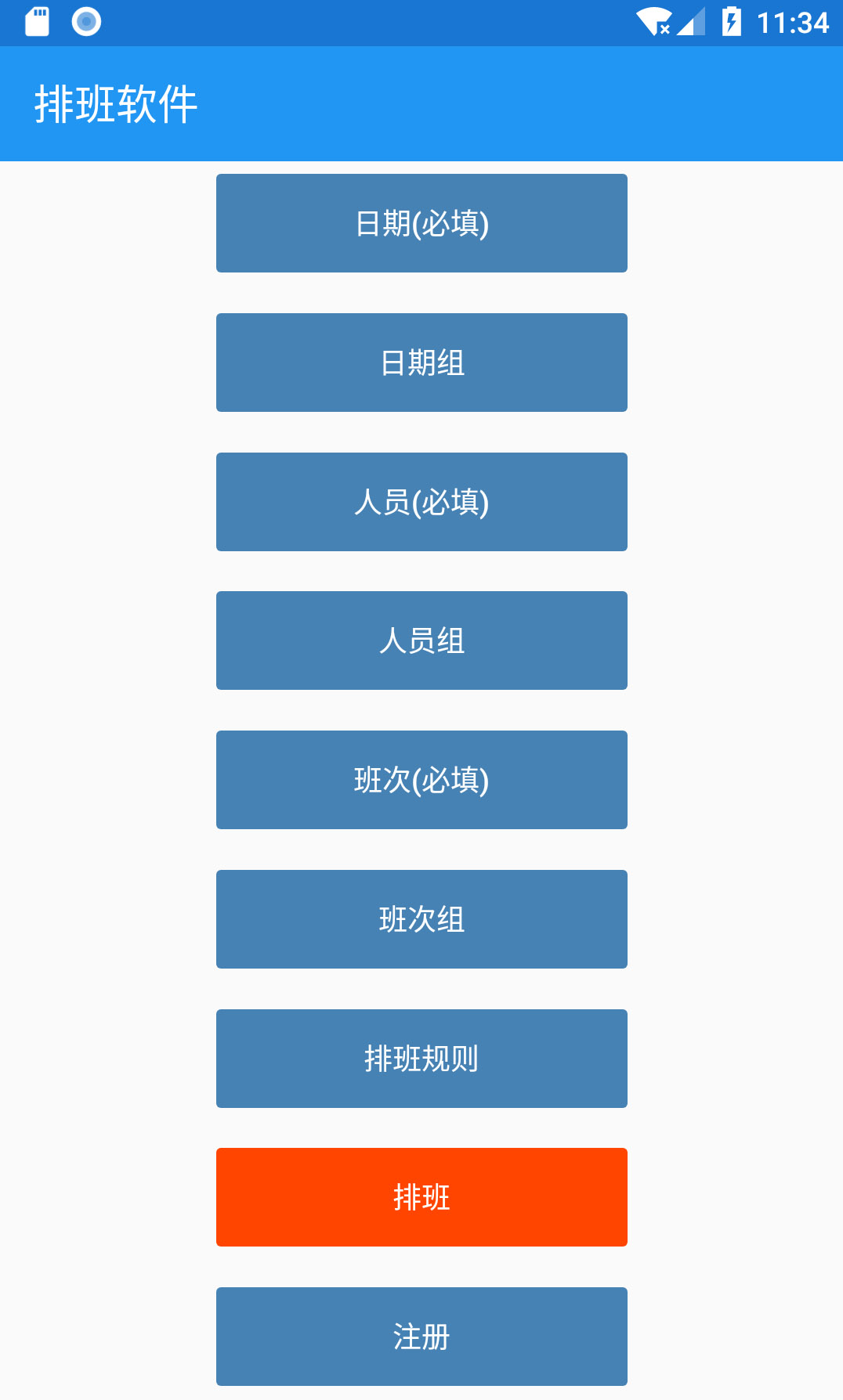Tap the disconnected WiFi status icon

[x=653, y=21]
